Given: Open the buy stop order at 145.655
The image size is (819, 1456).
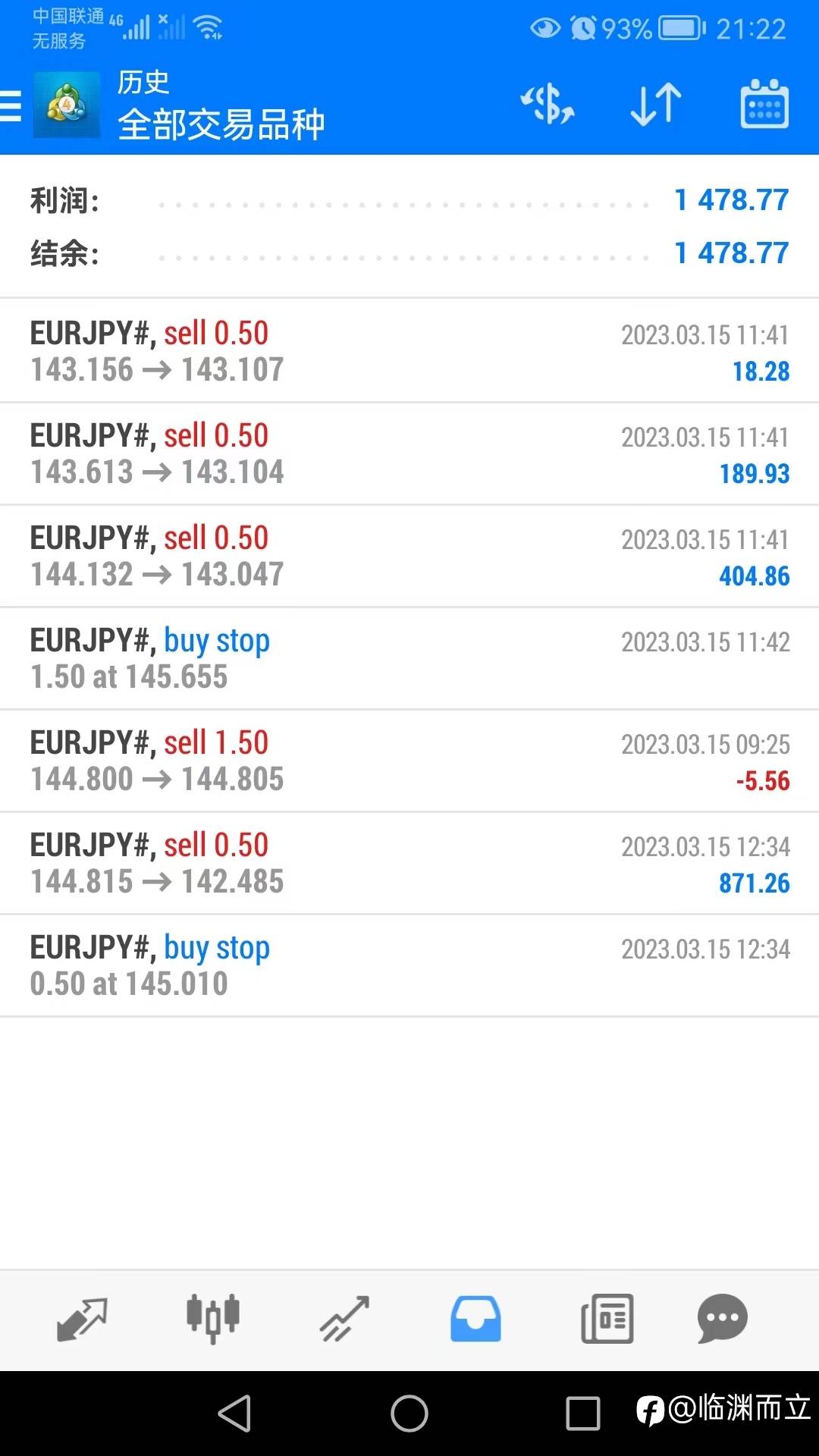Looking at the screenshot, I should (x=409, y=658).
